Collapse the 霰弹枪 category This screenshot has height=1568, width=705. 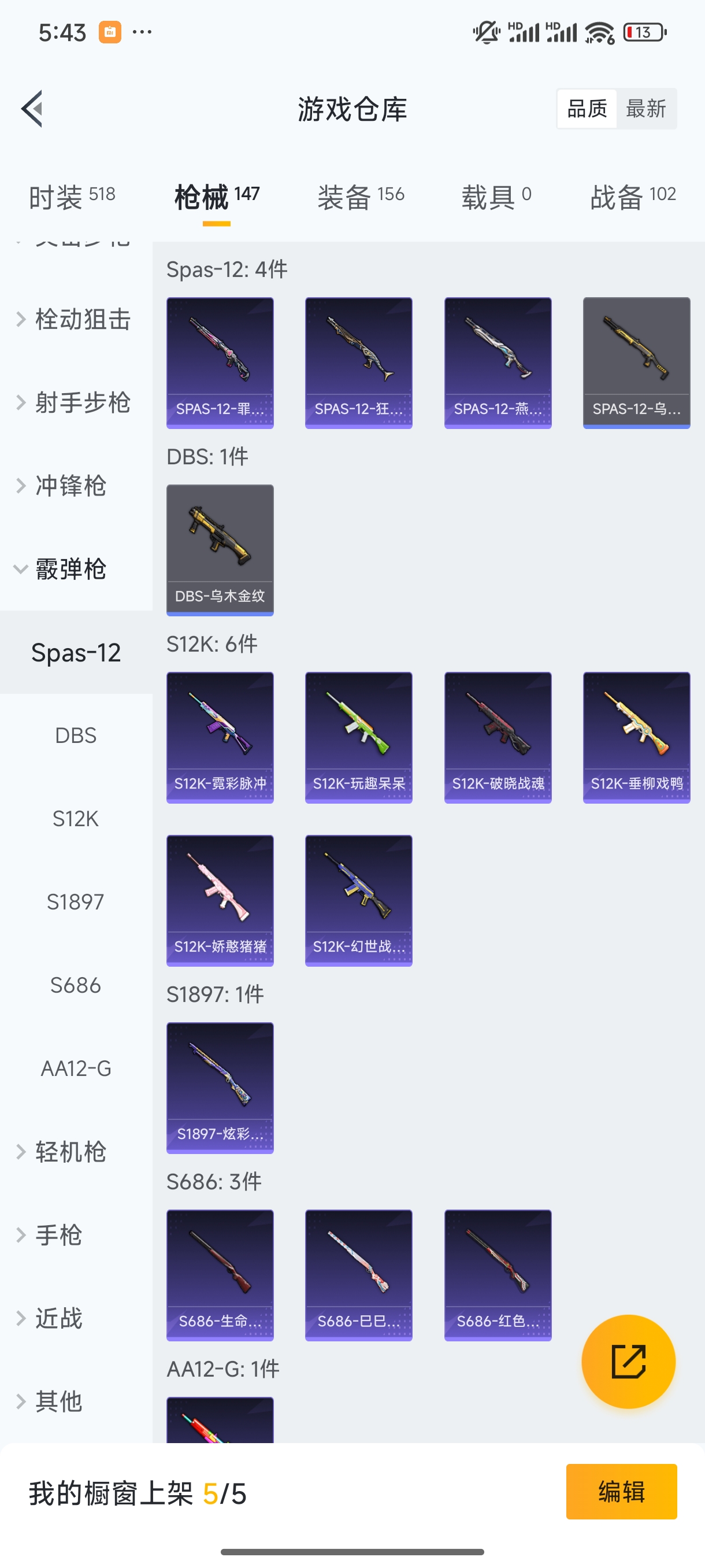70,569
